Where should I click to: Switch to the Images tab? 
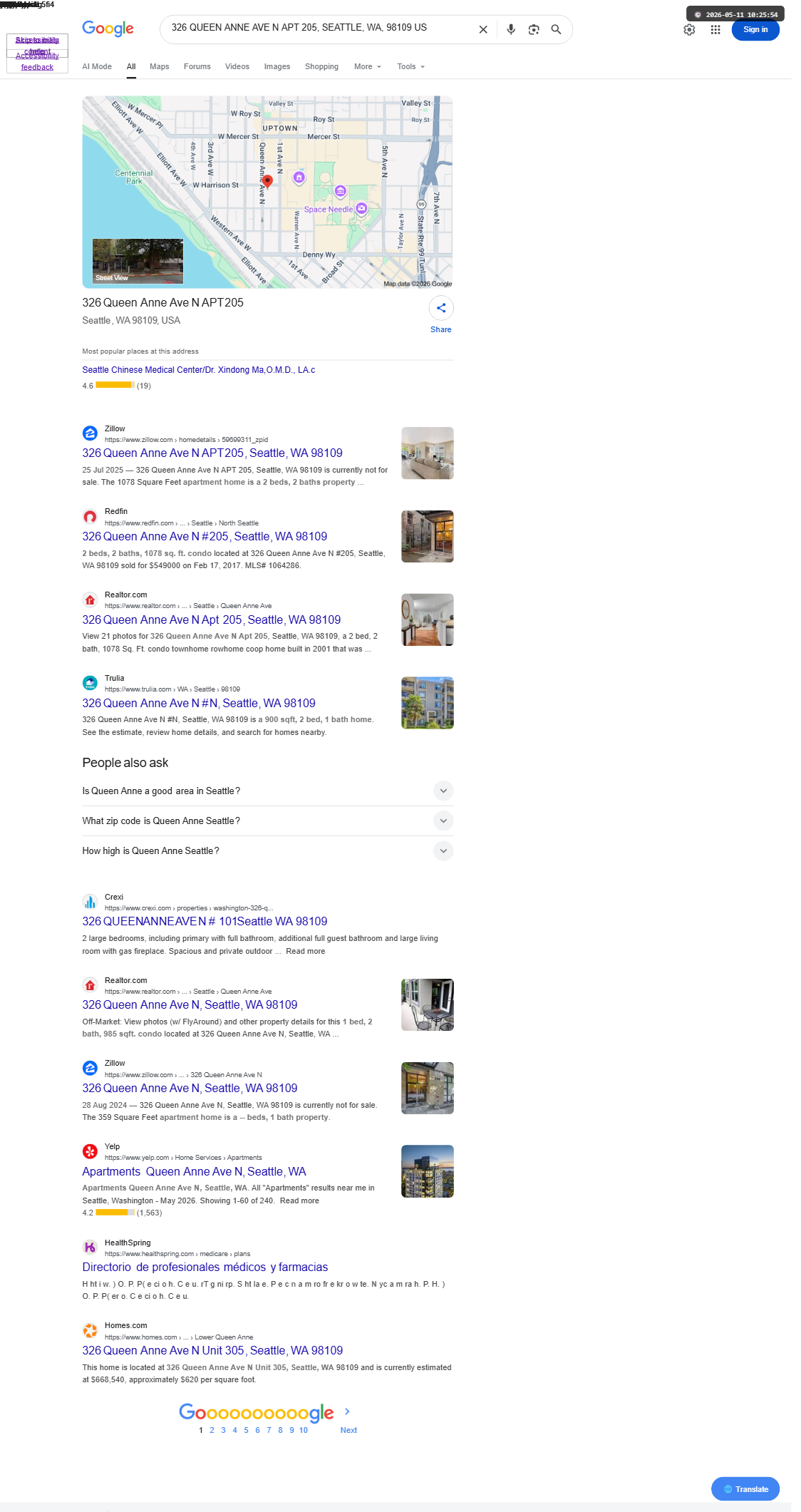click(x=277, y=66)
